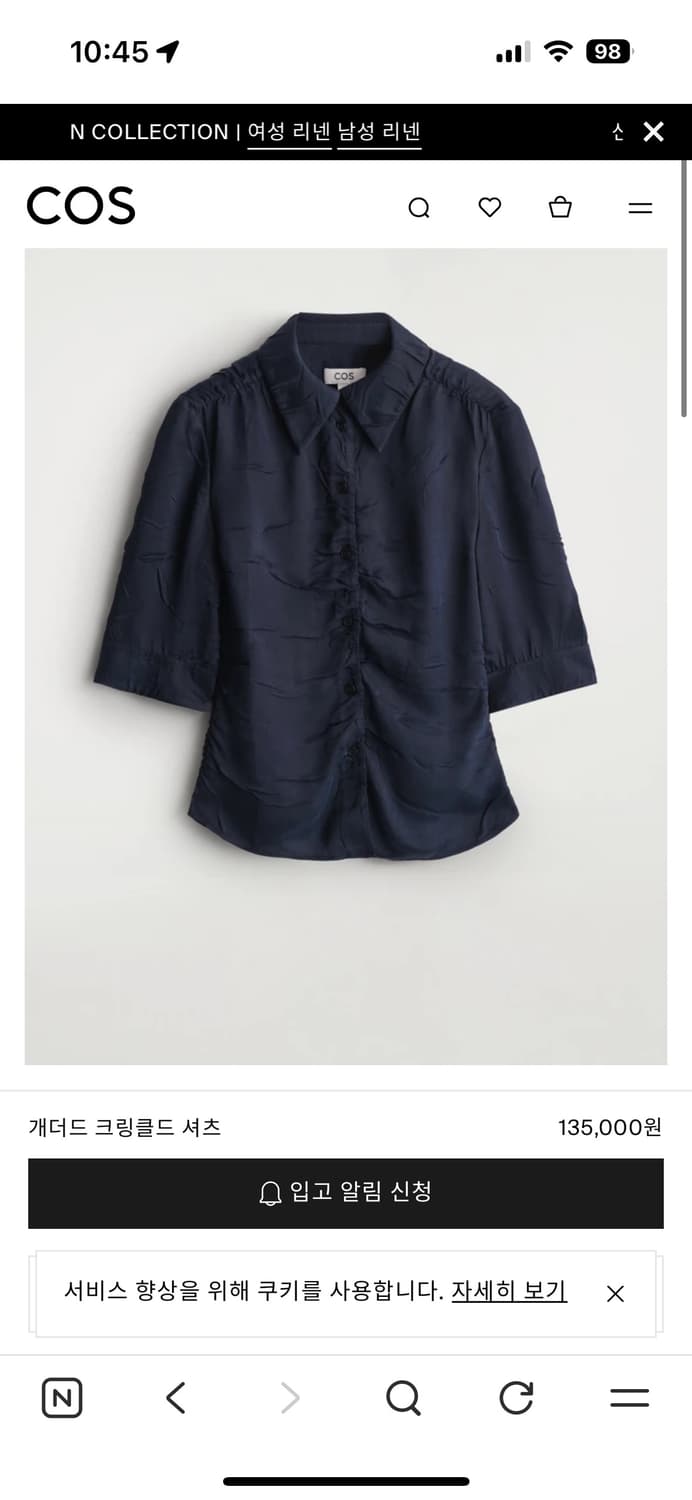
Task: Open the 여성 리넨 link in the banner
Action: (289, 132)
